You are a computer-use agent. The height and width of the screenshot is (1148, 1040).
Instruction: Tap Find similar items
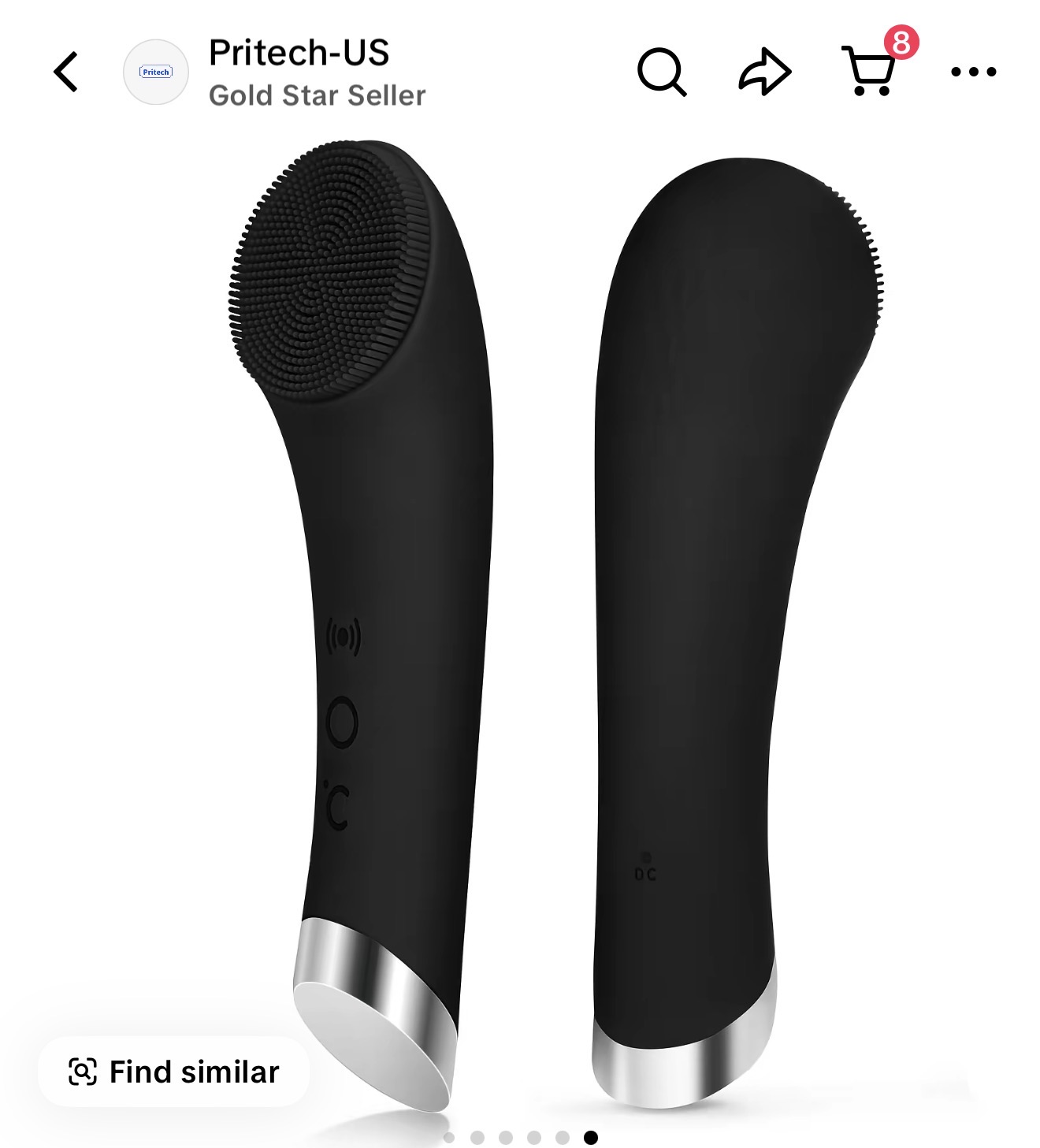[x=174, y=1072]
